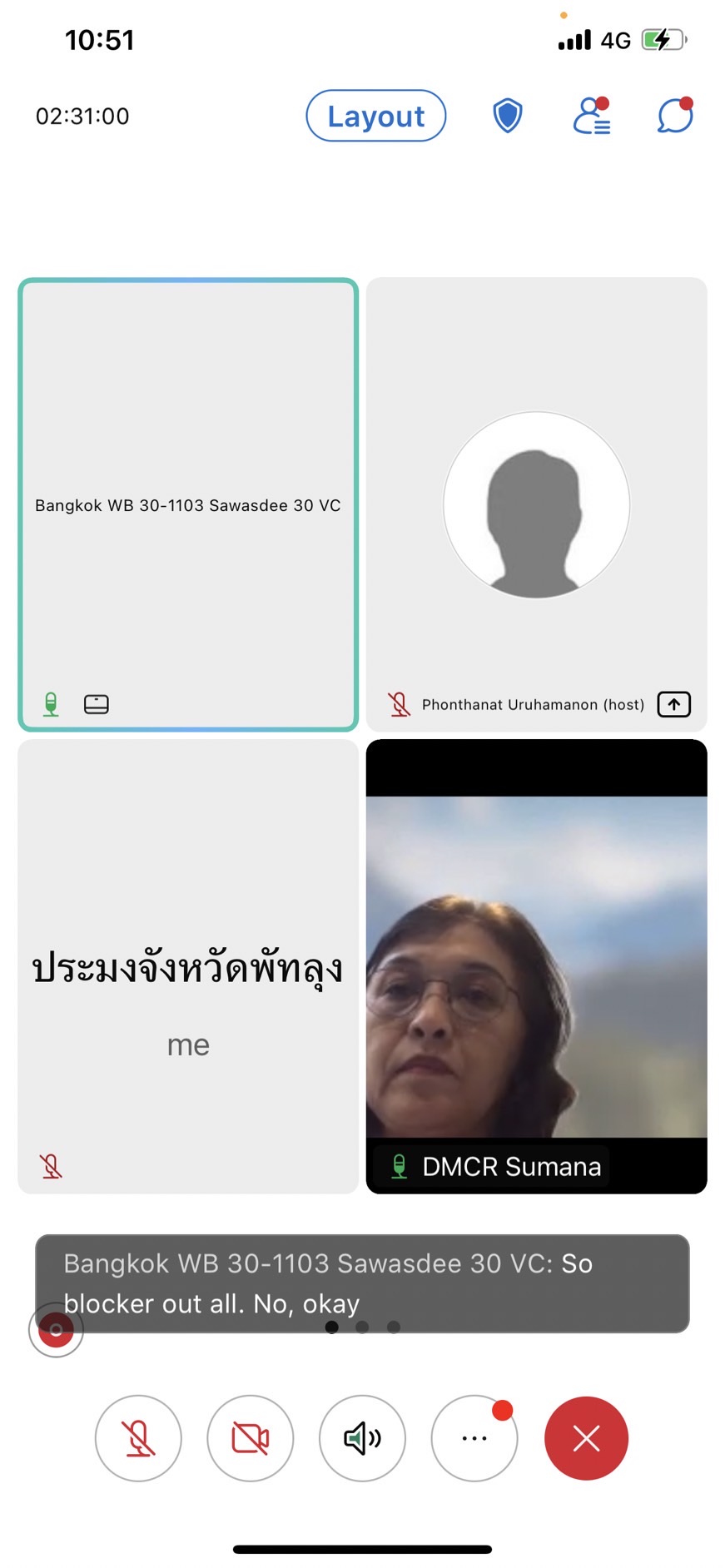This screenshot has width=725, height=1568.
Task: Unmute your microphone
Action: pyautogui.click(x=138, y=1437)
